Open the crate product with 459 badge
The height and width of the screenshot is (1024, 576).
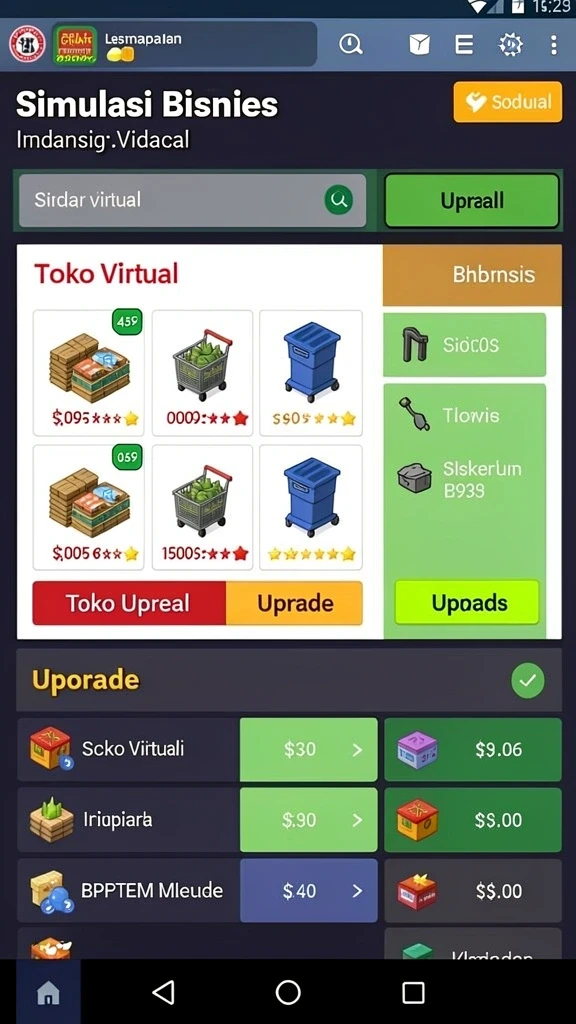tap(89, 373)
